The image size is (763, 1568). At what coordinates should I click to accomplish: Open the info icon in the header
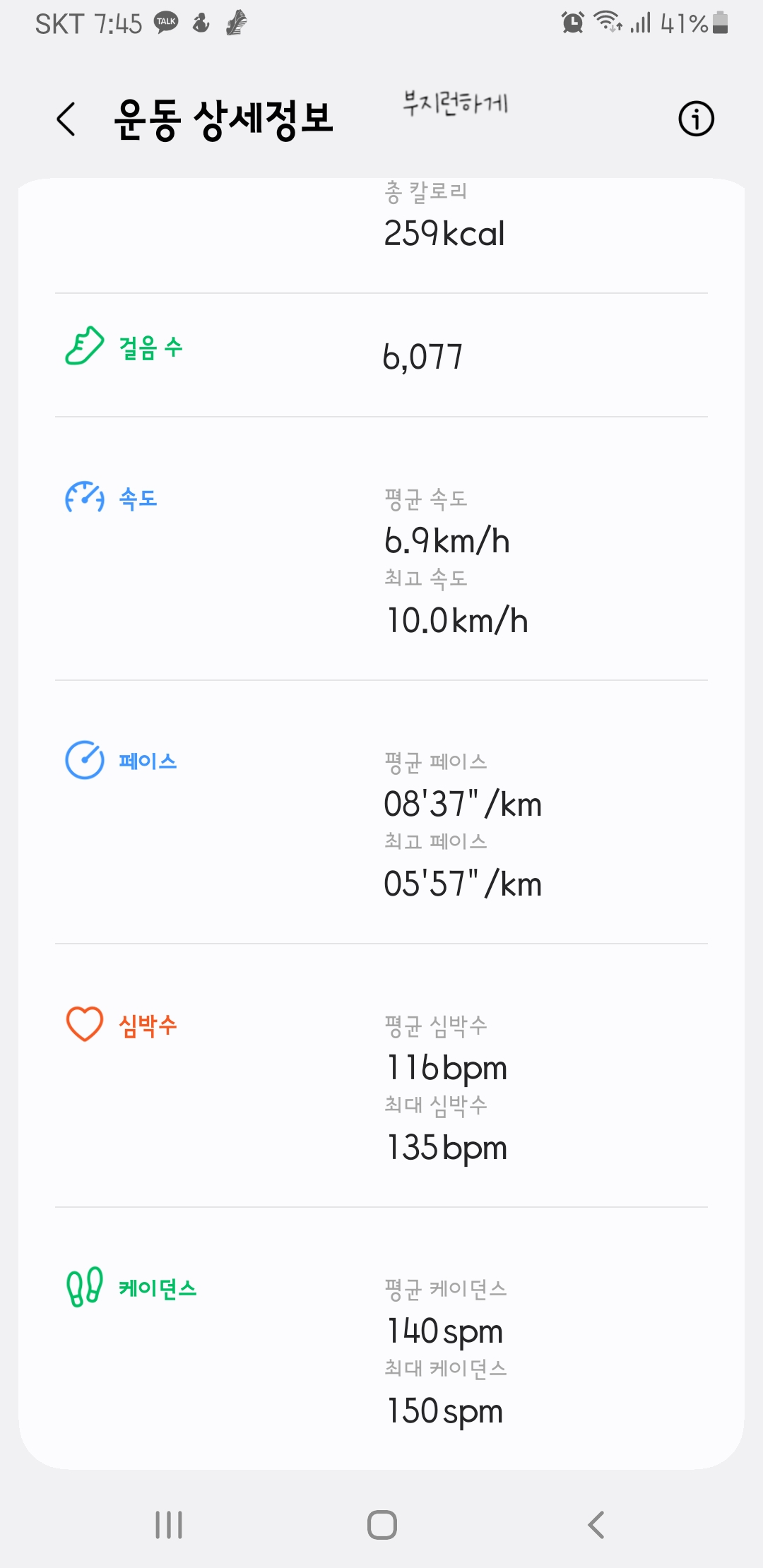click(x=696, y=119)
